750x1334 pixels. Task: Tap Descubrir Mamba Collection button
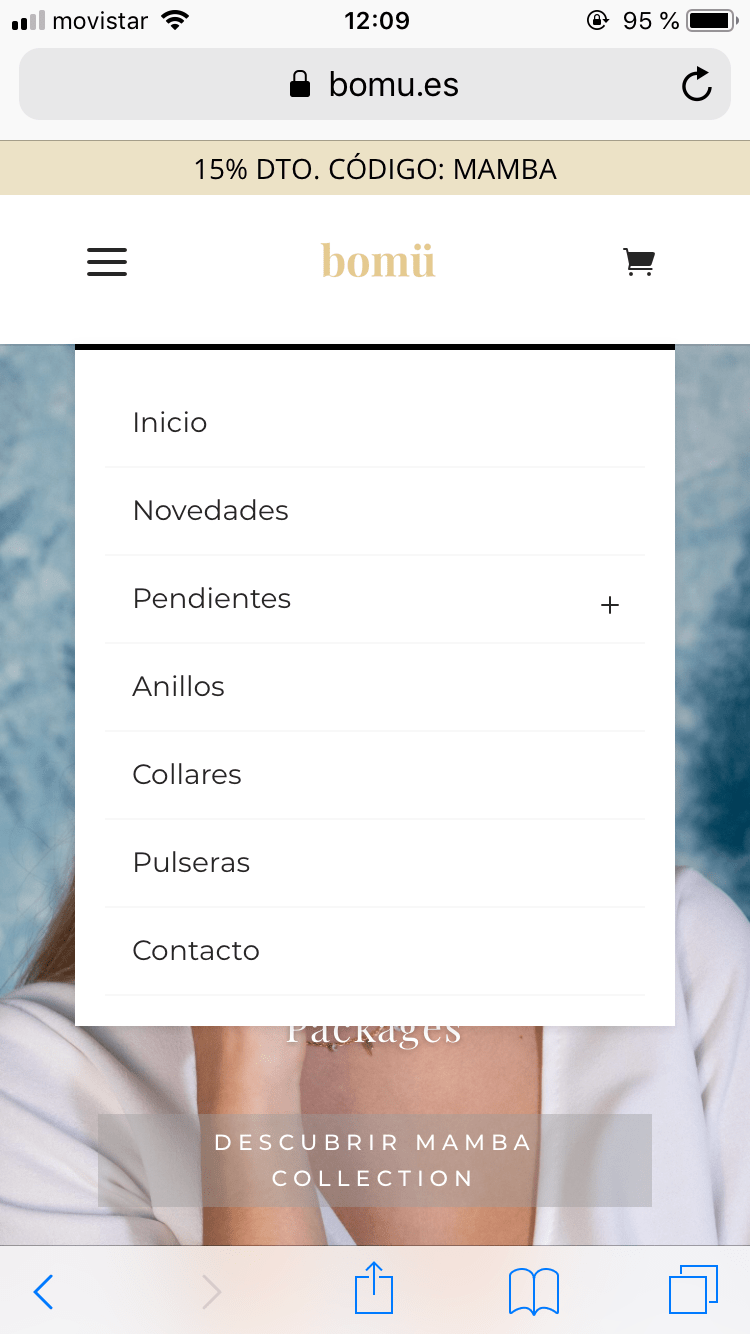coord(375,1160)
